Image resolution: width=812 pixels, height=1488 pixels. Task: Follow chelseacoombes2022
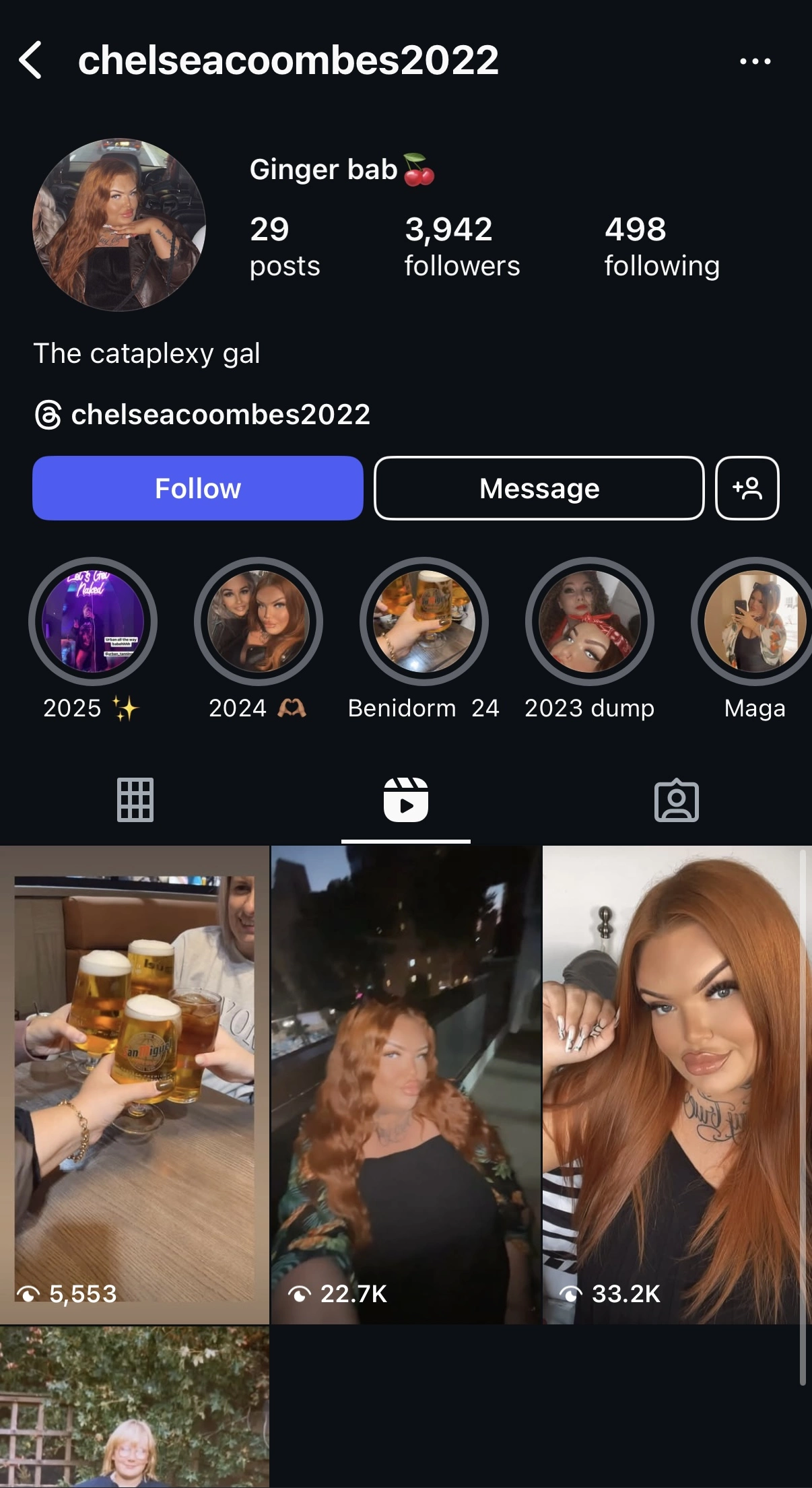(x=198, y=488)
